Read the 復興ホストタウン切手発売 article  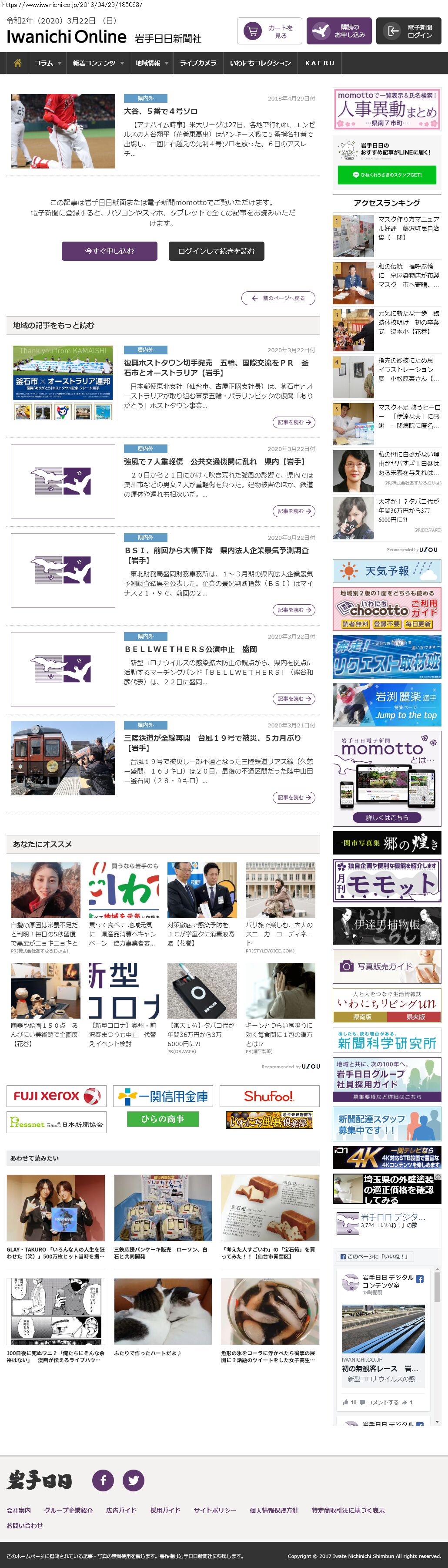(216, 367)
